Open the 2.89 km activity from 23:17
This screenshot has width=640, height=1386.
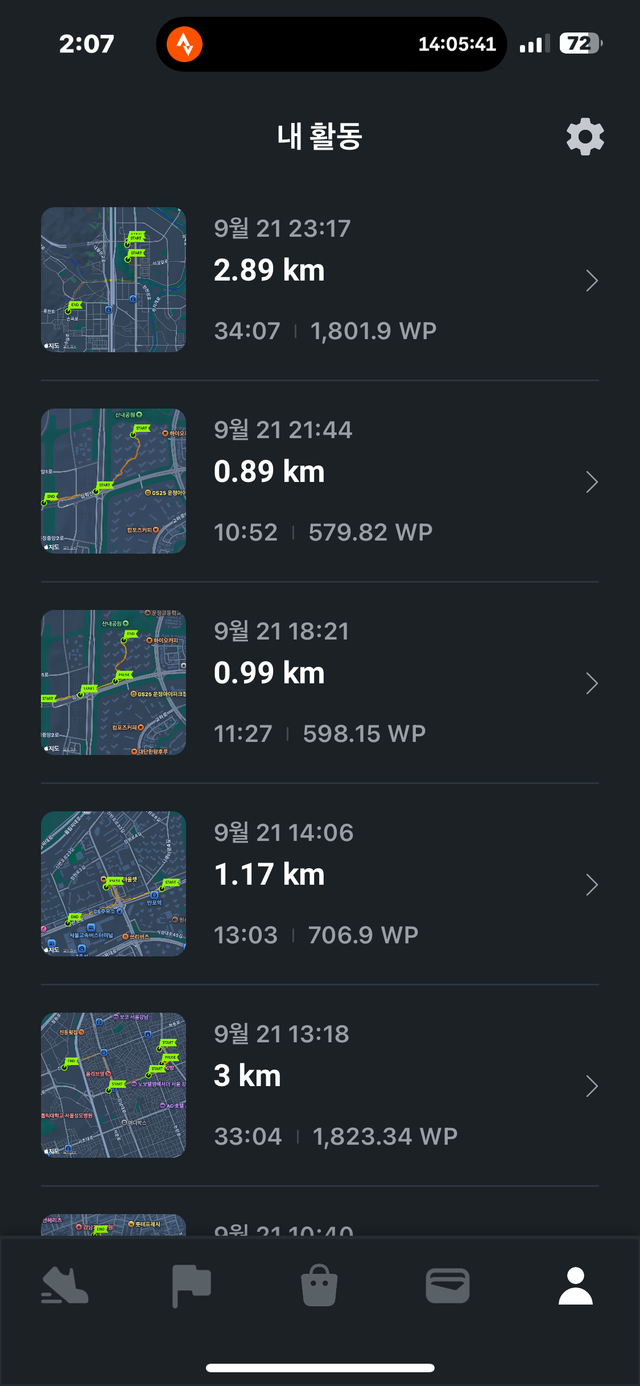coord(320,280)
